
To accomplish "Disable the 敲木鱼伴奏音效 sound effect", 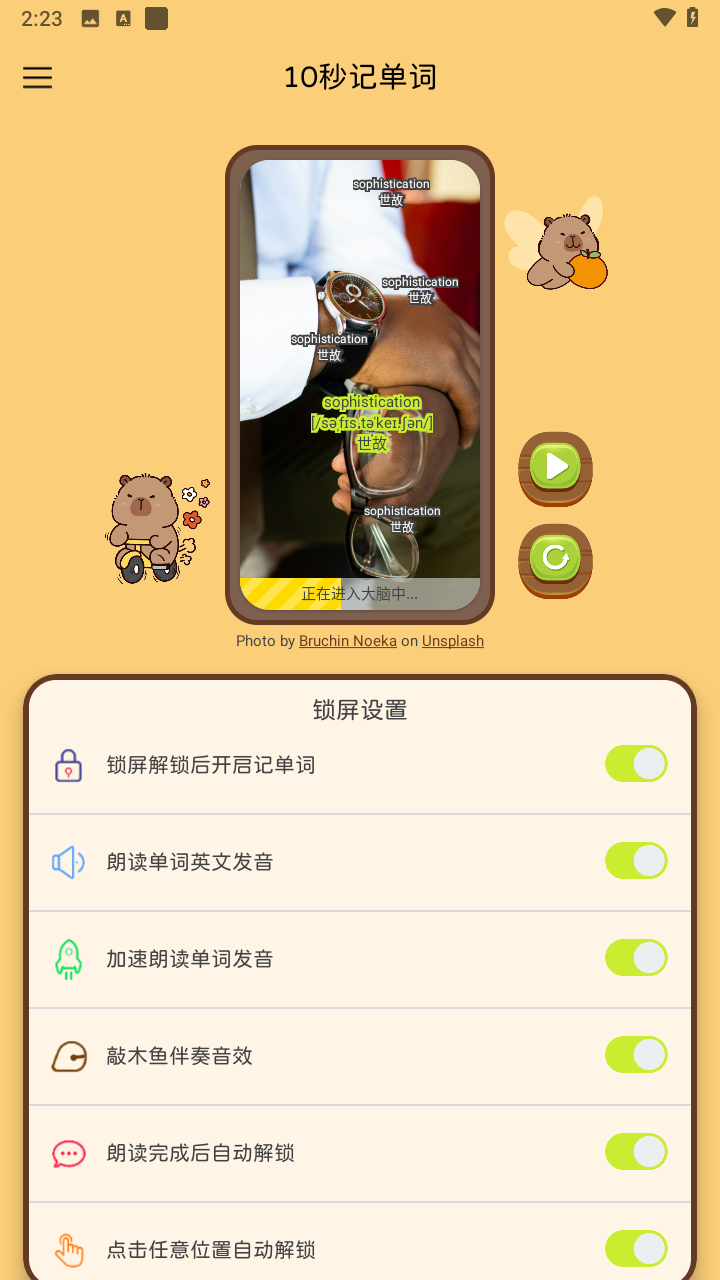I will 636,1054.
